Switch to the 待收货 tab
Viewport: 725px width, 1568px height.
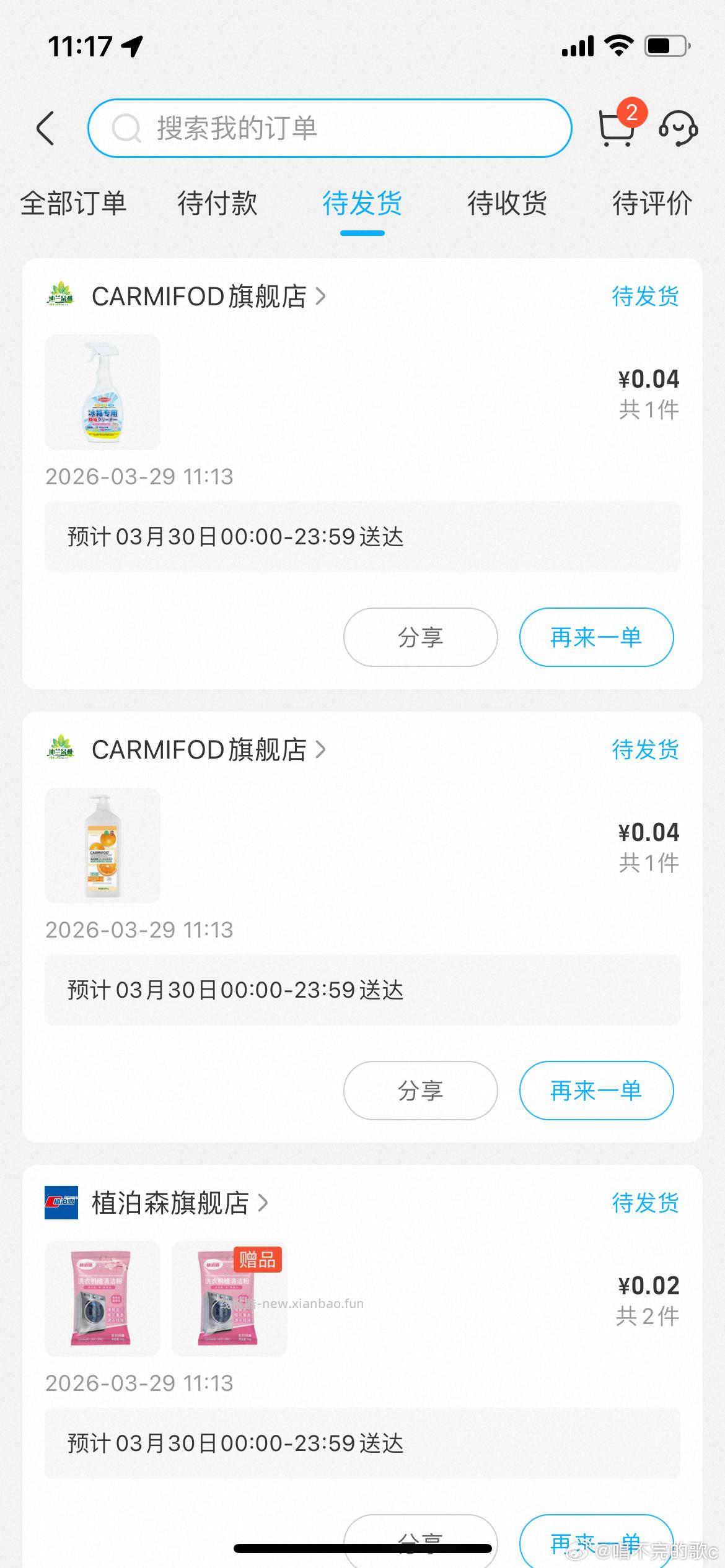click(507, 203)
